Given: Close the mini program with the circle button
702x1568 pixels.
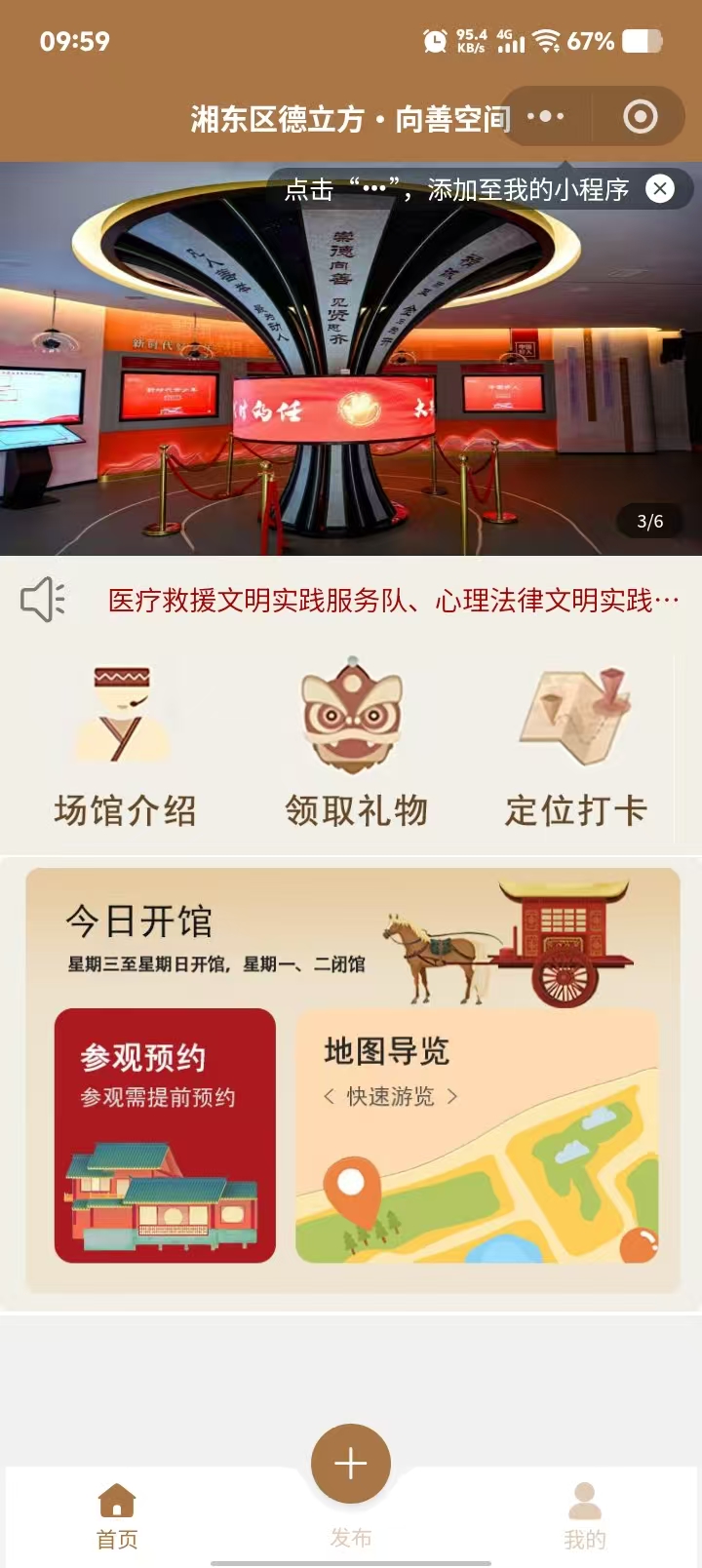Looking at the screenshot, I should click(x=640, y=117).
